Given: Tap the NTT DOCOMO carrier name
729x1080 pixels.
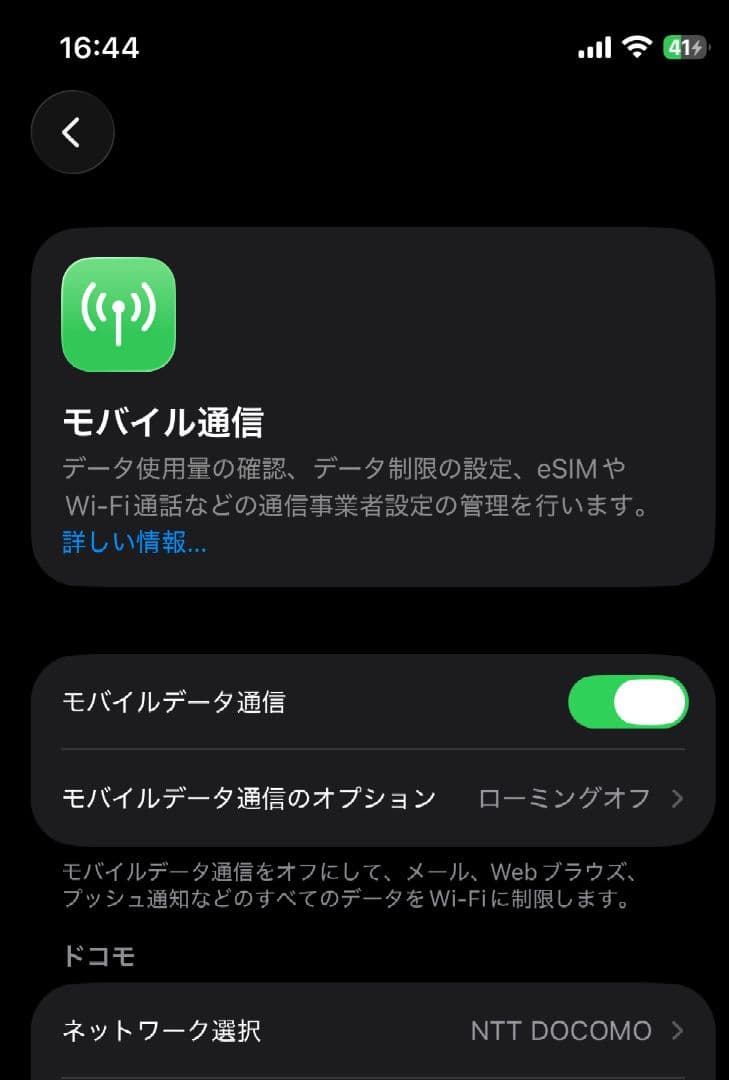Looking at the screenshot, I should click(562, 1030).
